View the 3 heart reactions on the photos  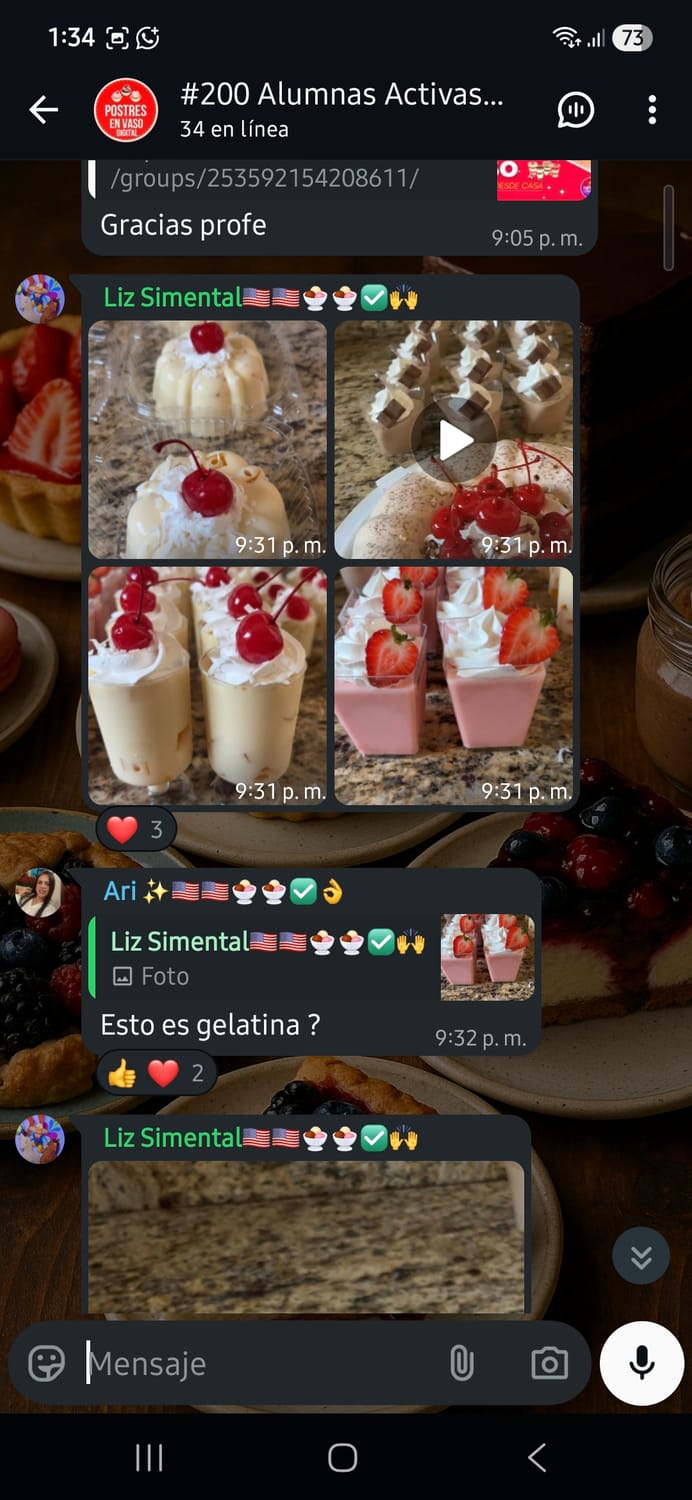click(136, 829)
